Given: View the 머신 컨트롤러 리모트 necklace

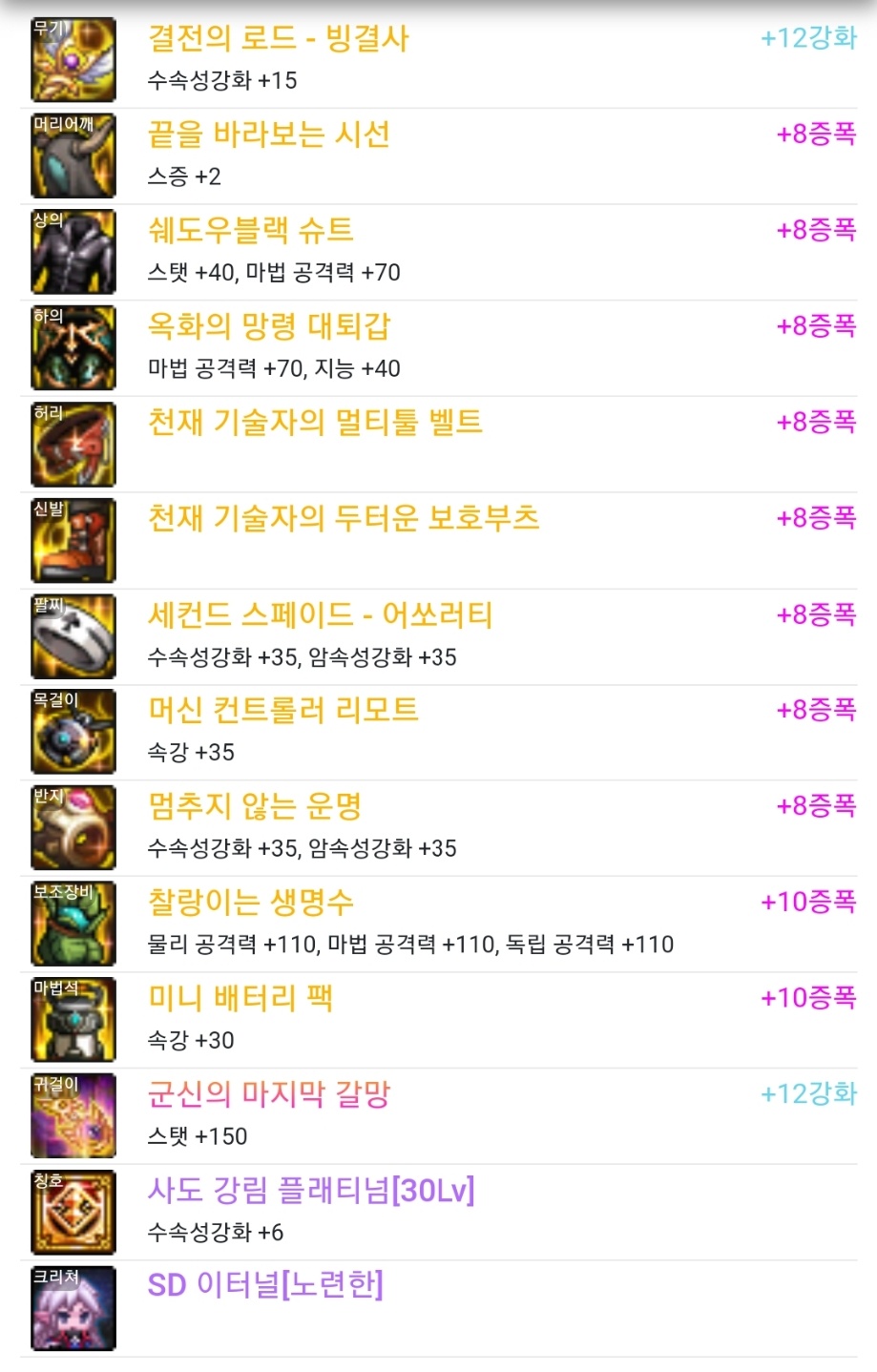Looking at the screenshot, I should click(282, 710).
